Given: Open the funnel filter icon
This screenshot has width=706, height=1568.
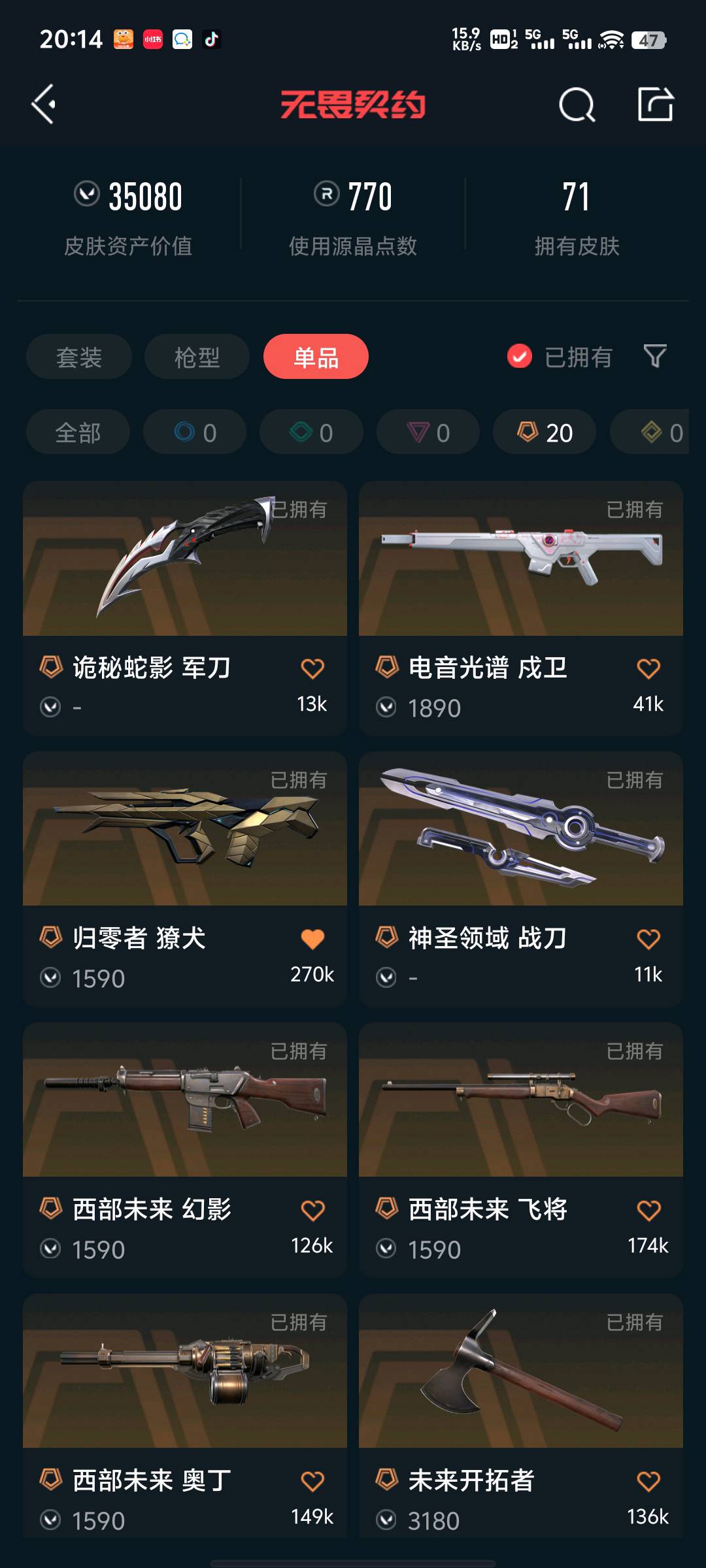Looking at the screenshot, I should 655,357.
